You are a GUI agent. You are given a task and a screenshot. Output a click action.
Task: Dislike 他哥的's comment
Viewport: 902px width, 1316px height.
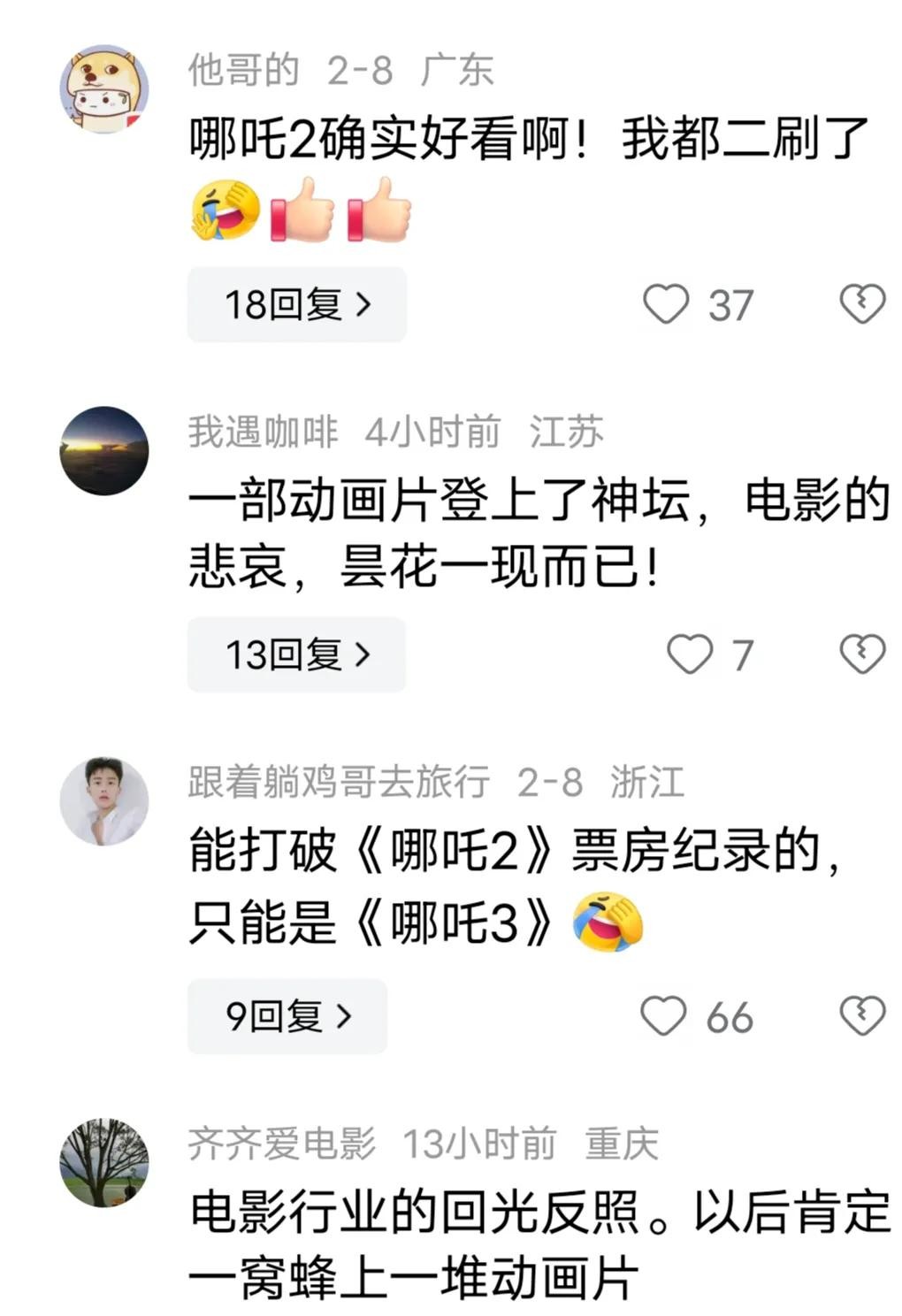861,304
